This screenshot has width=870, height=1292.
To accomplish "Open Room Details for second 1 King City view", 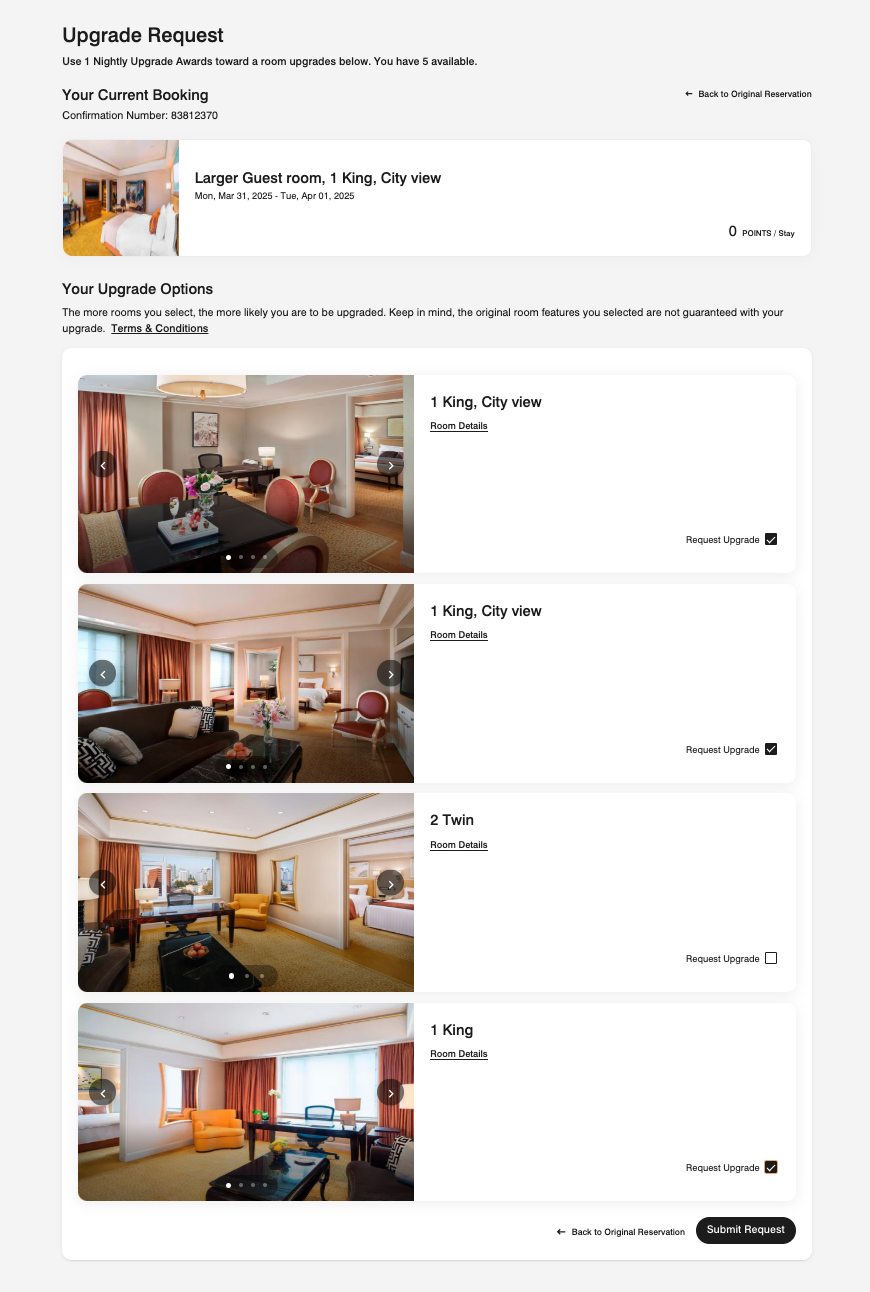I will click(458, 635).
